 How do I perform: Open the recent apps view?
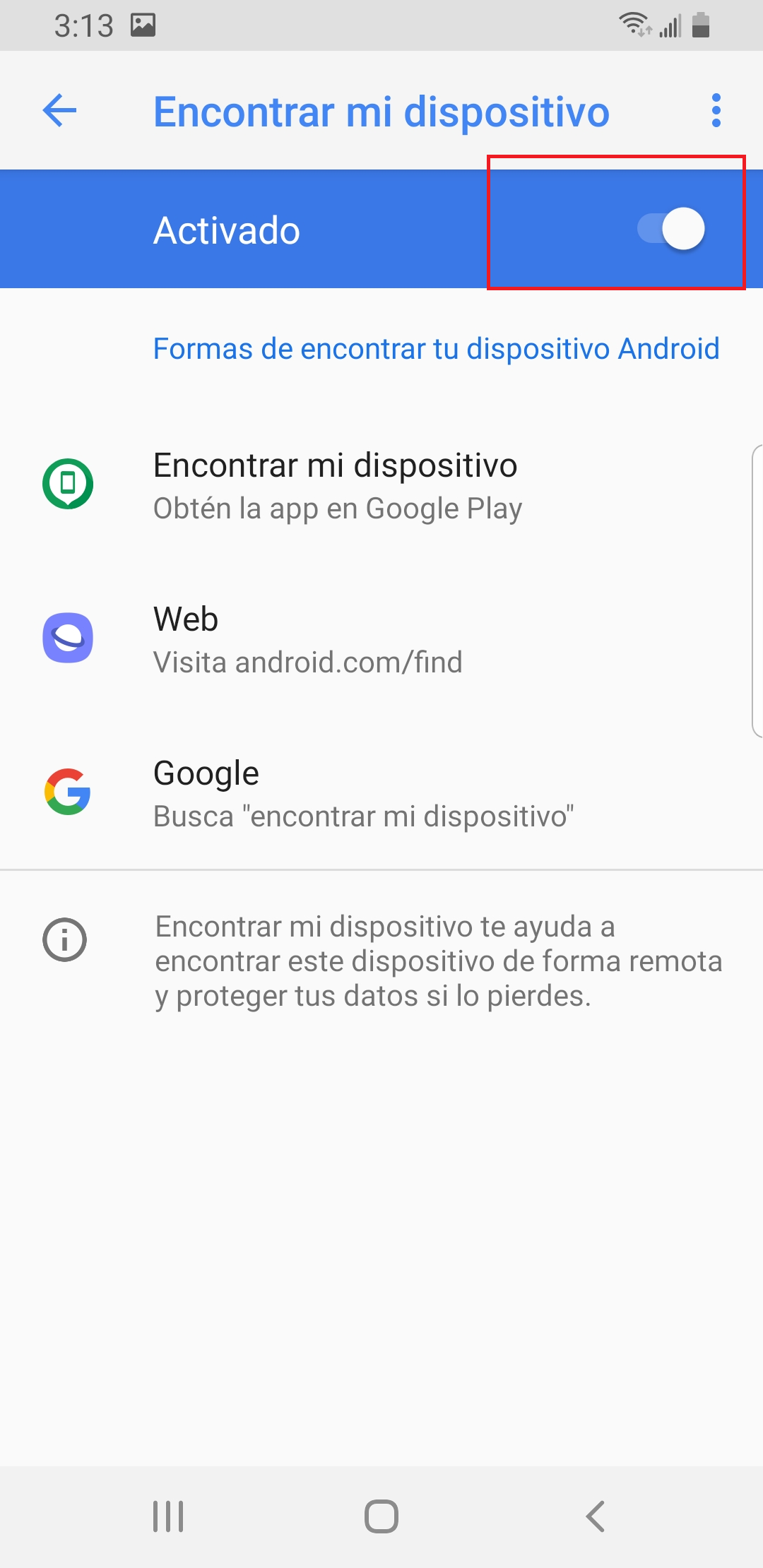168,1516
